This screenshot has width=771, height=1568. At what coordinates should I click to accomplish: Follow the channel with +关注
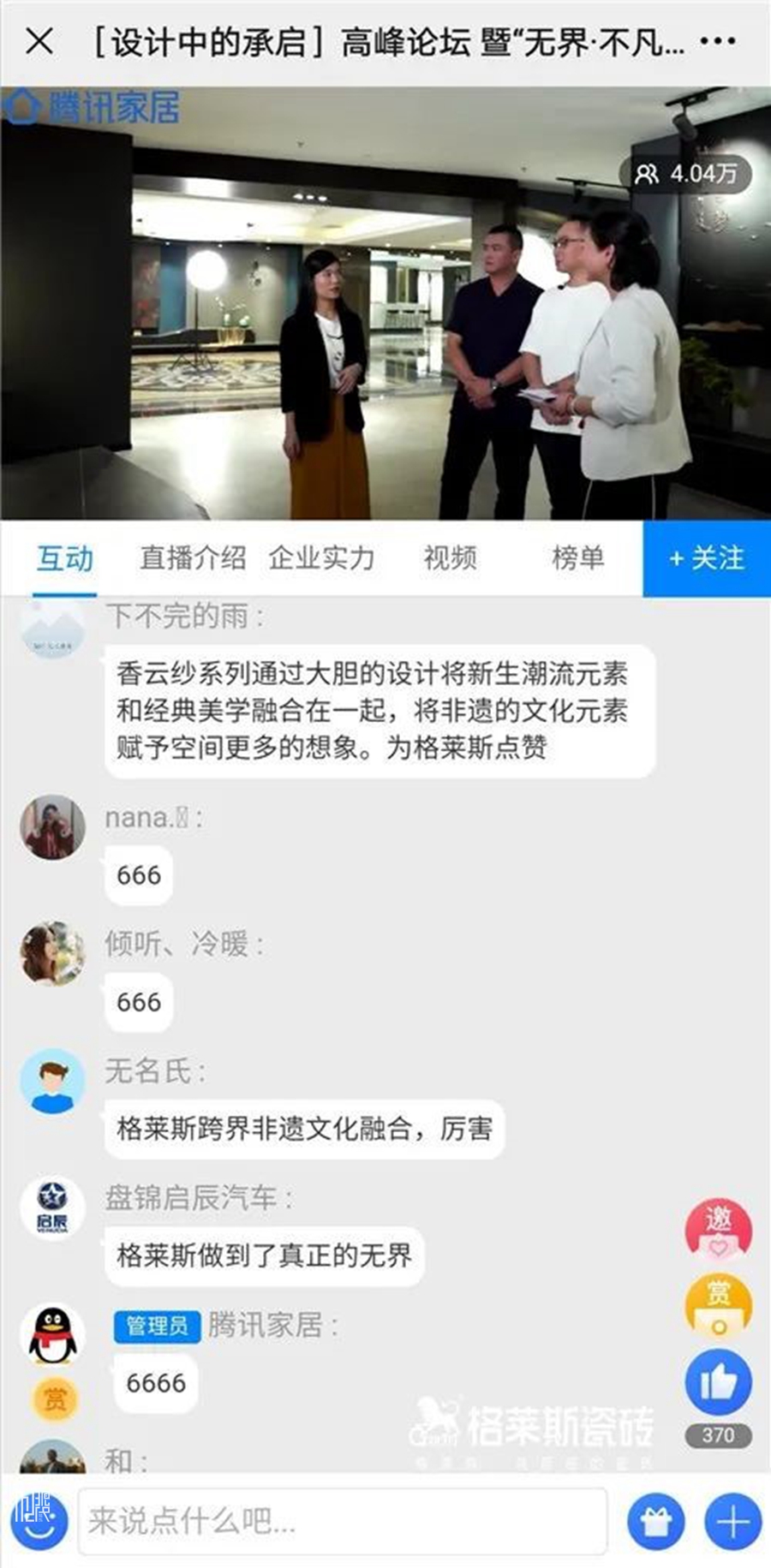point(706,558)
